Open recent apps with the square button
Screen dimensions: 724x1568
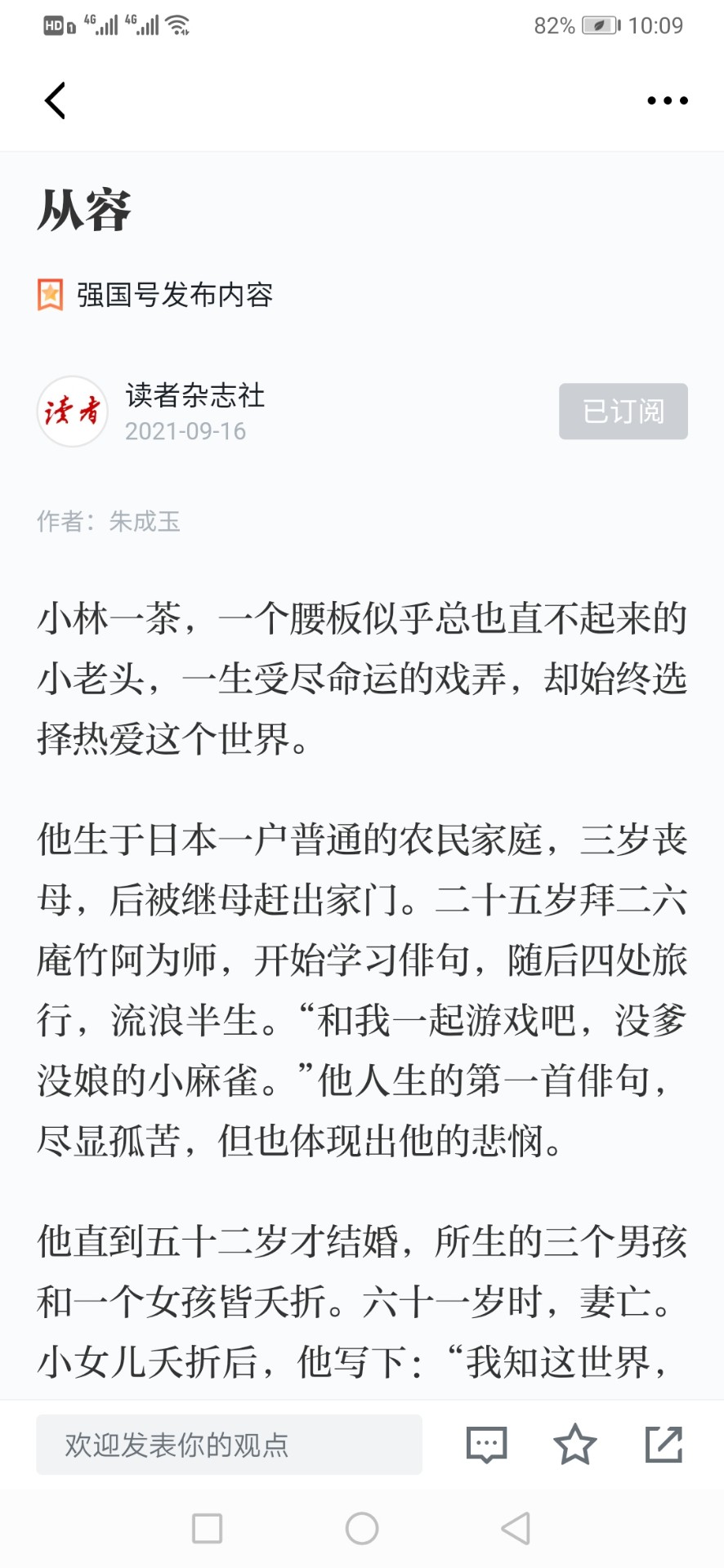(x=207, y=1528)
